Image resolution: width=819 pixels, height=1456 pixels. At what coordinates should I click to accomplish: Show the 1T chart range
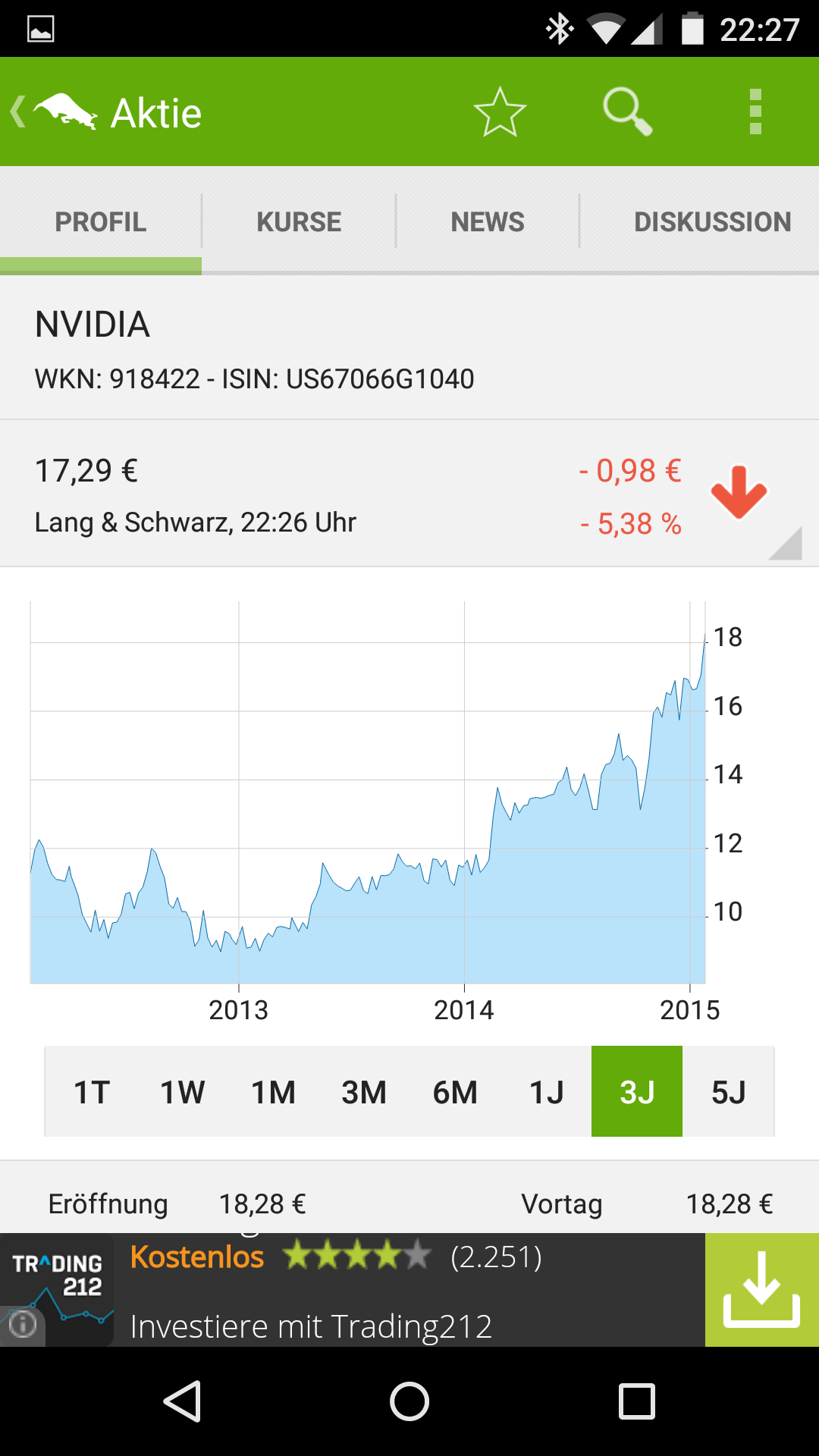tap(92, 1092)
